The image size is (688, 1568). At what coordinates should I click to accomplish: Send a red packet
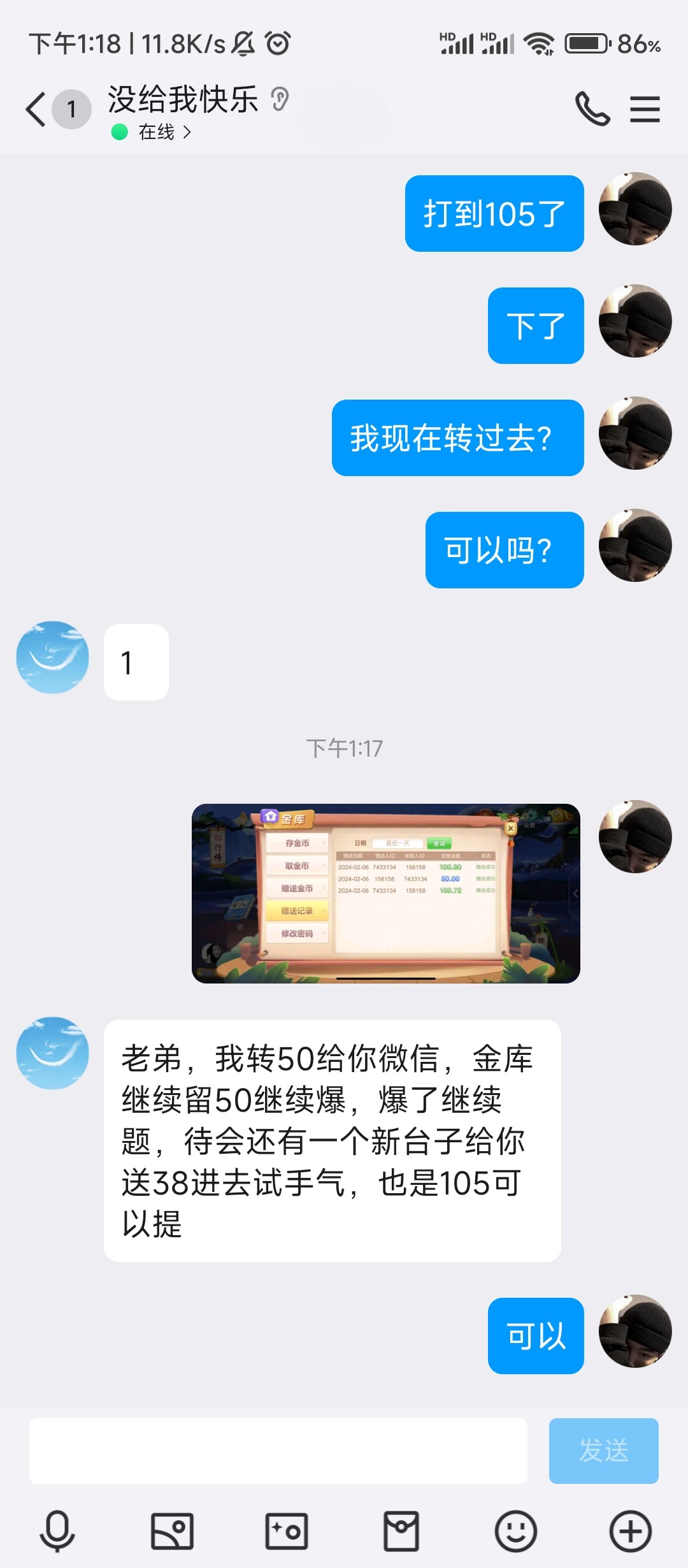401,1531
